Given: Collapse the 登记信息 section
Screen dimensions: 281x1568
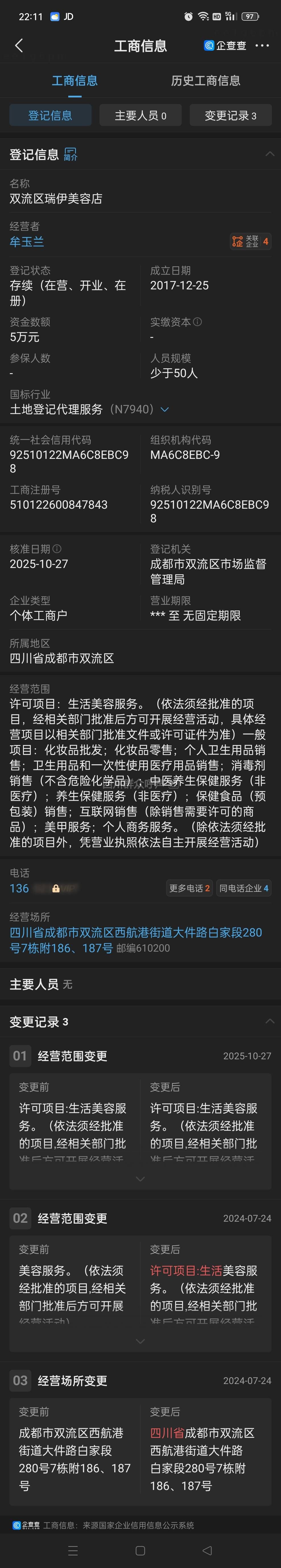Looking at the screenshot, I should click(x=269, y=154).
